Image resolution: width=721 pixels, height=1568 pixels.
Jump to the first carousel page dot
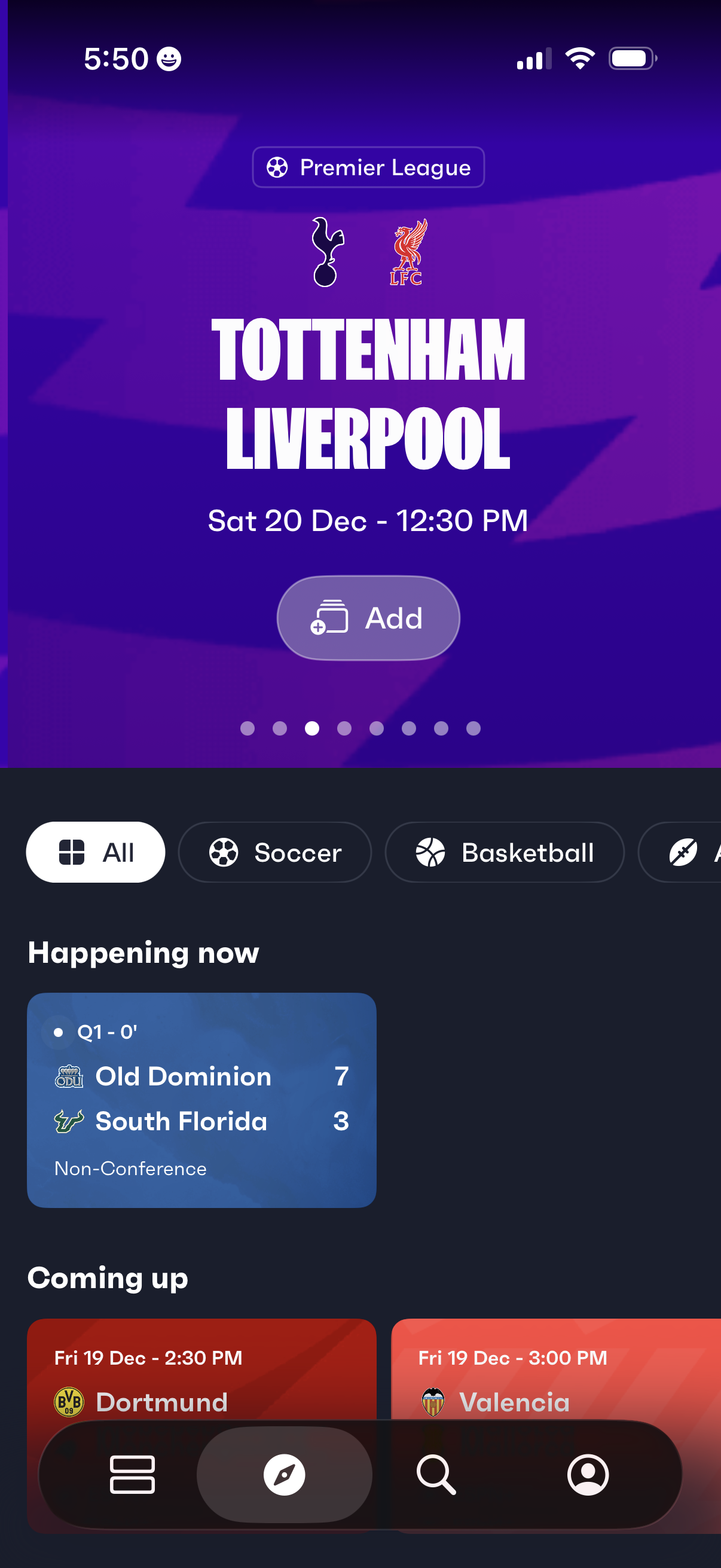click(x=248, y=728)
